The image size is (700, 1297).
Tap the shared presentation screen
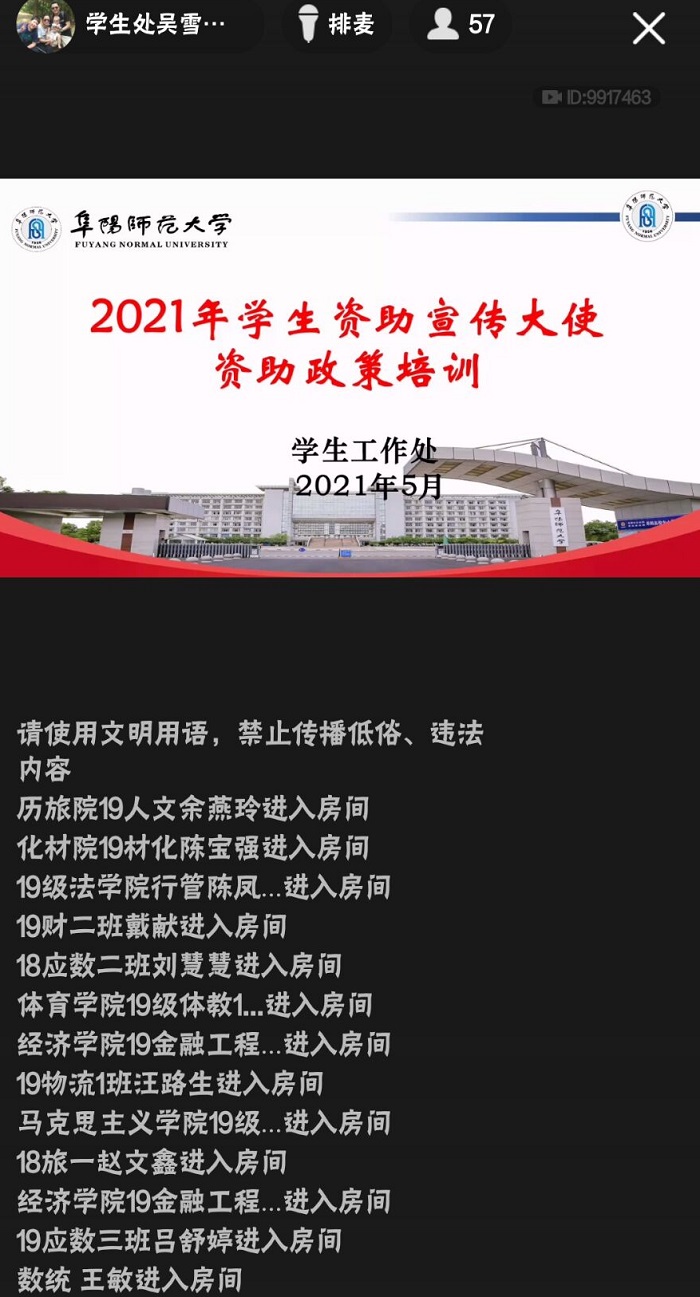point(350,378)
